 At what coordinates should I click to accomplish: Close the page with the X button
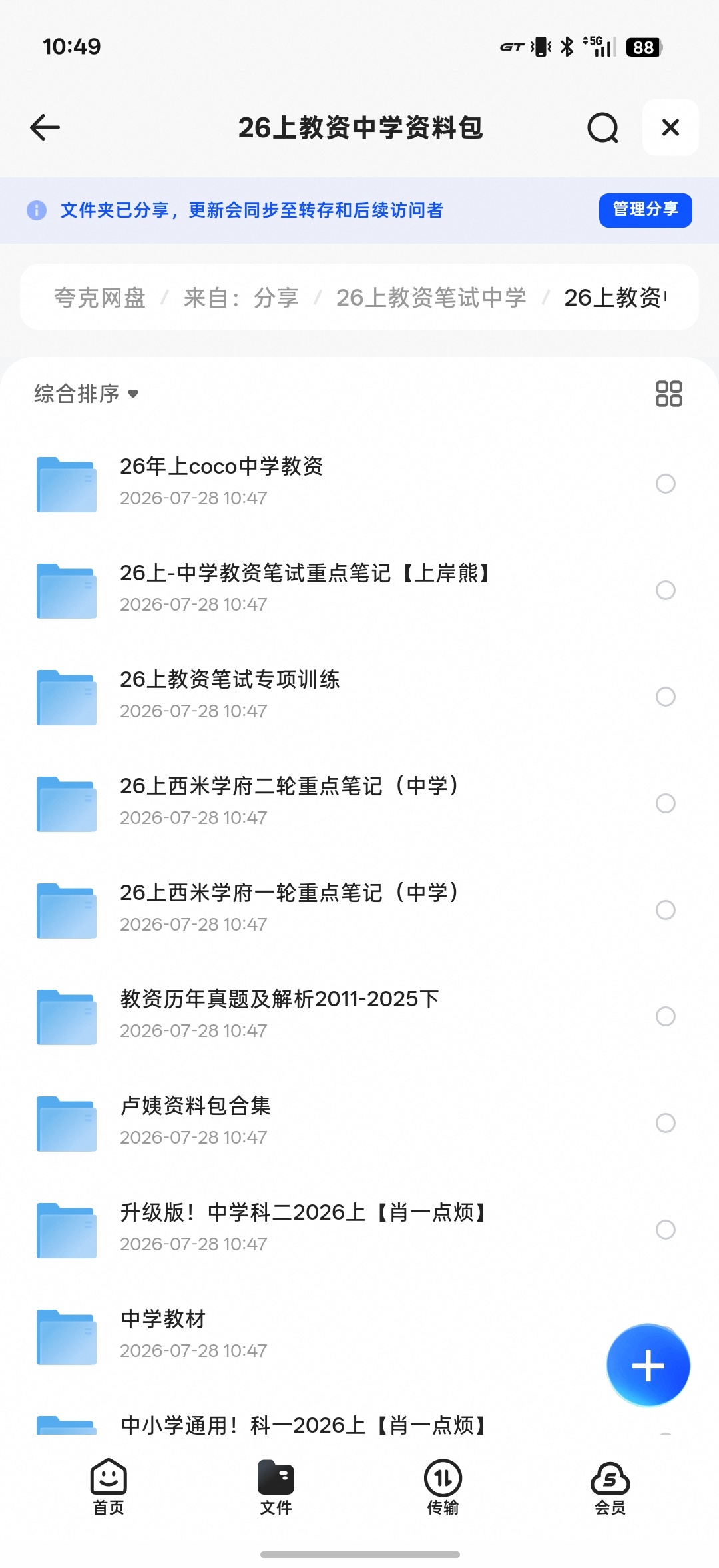click(x=670, y=127)
